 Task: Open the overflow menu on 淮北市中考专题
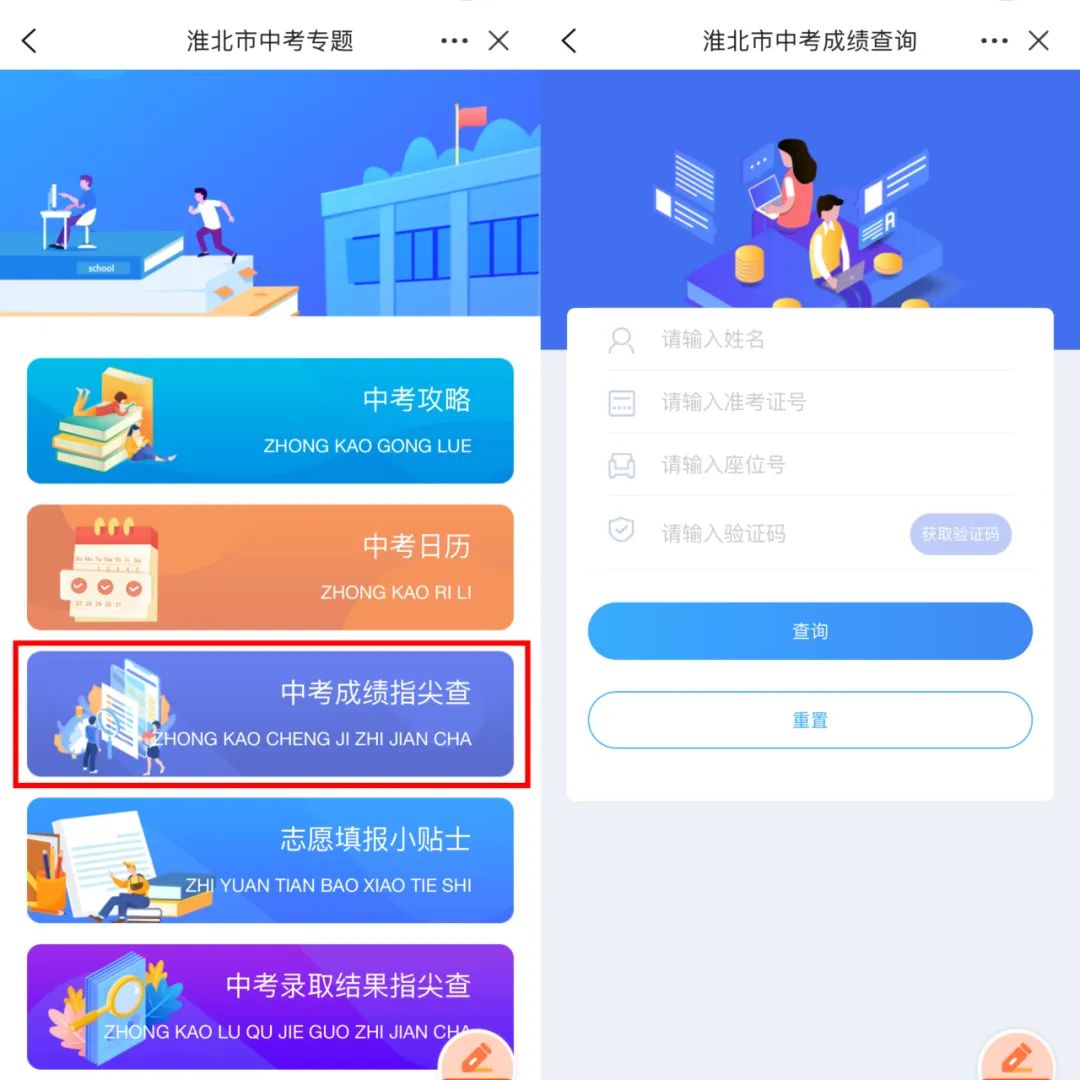tap(454, 41)
